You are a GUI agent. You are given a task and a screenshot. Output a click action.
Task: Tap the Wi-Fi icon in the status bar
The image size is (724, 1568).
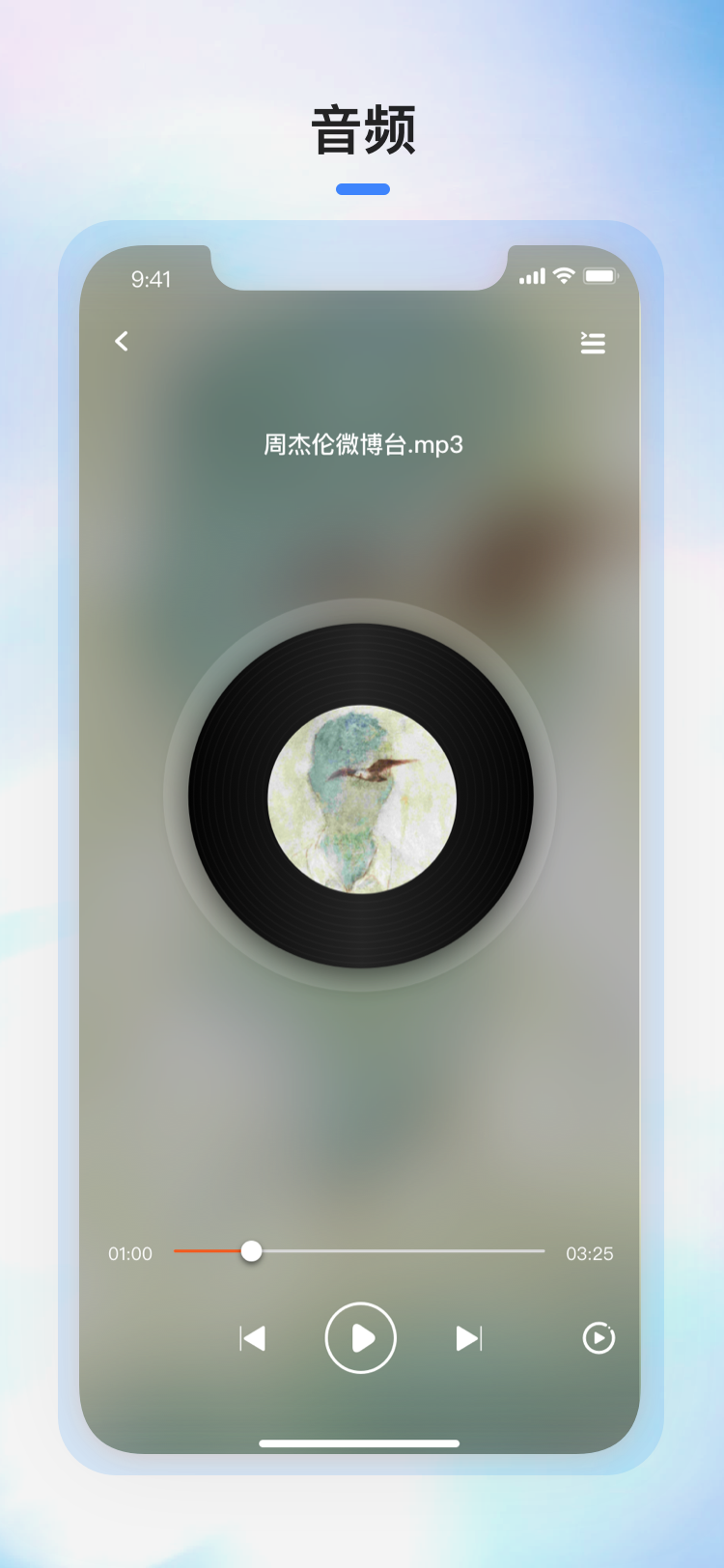pos(562,275)
